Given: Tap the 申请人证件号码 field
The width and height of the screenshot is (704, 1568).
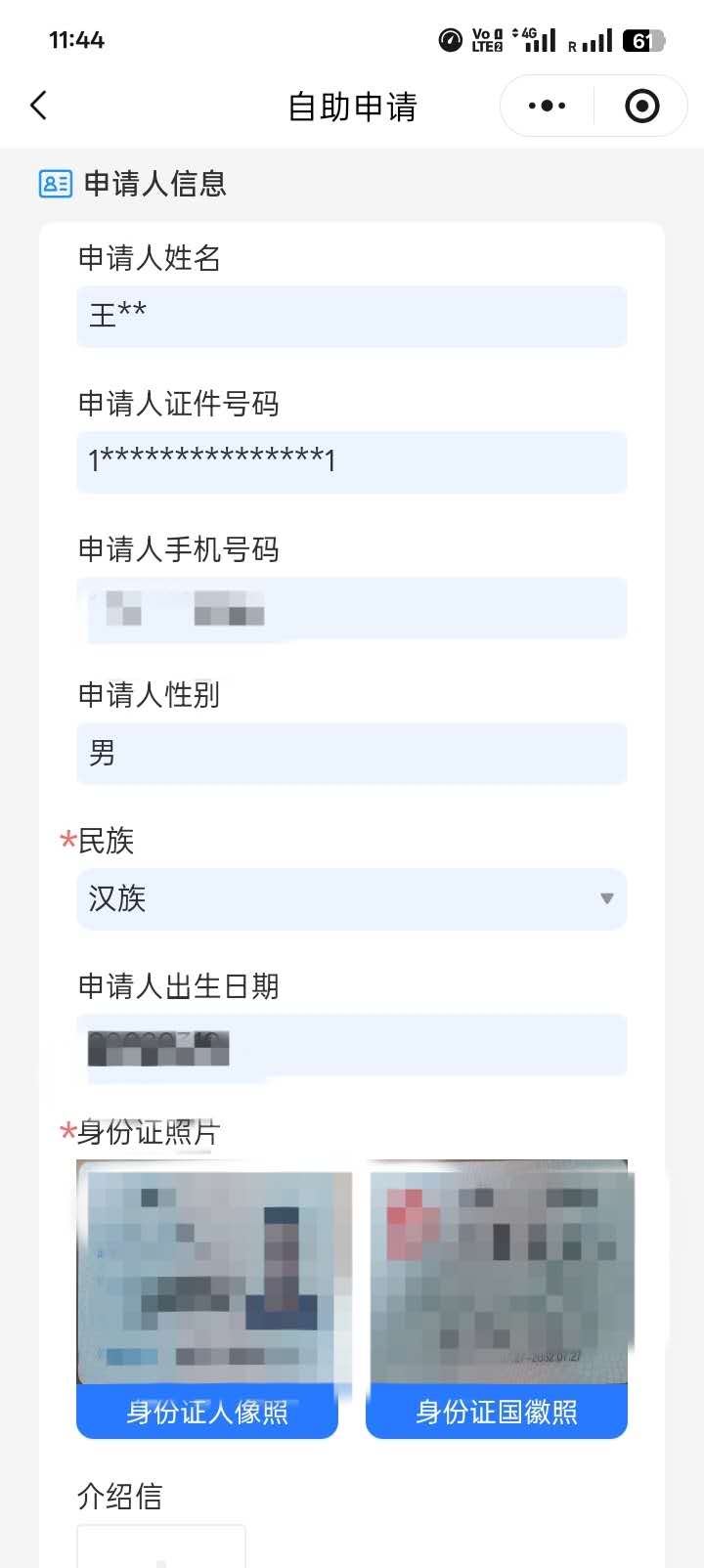Looking at the screenshot, I should tap(352, 461).
